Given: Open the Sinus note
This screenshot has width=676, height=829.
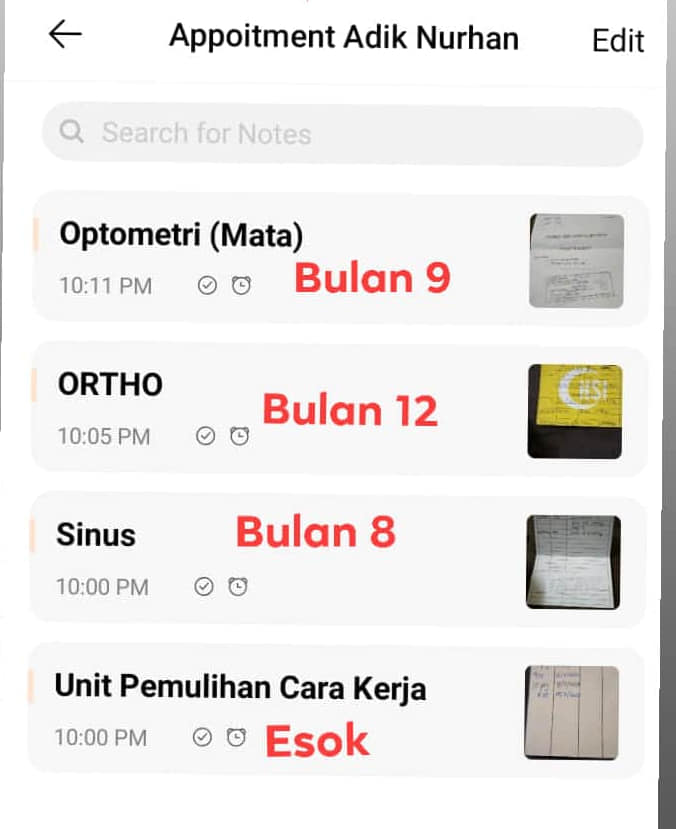Looking at the screenshot, I should 338,561.
